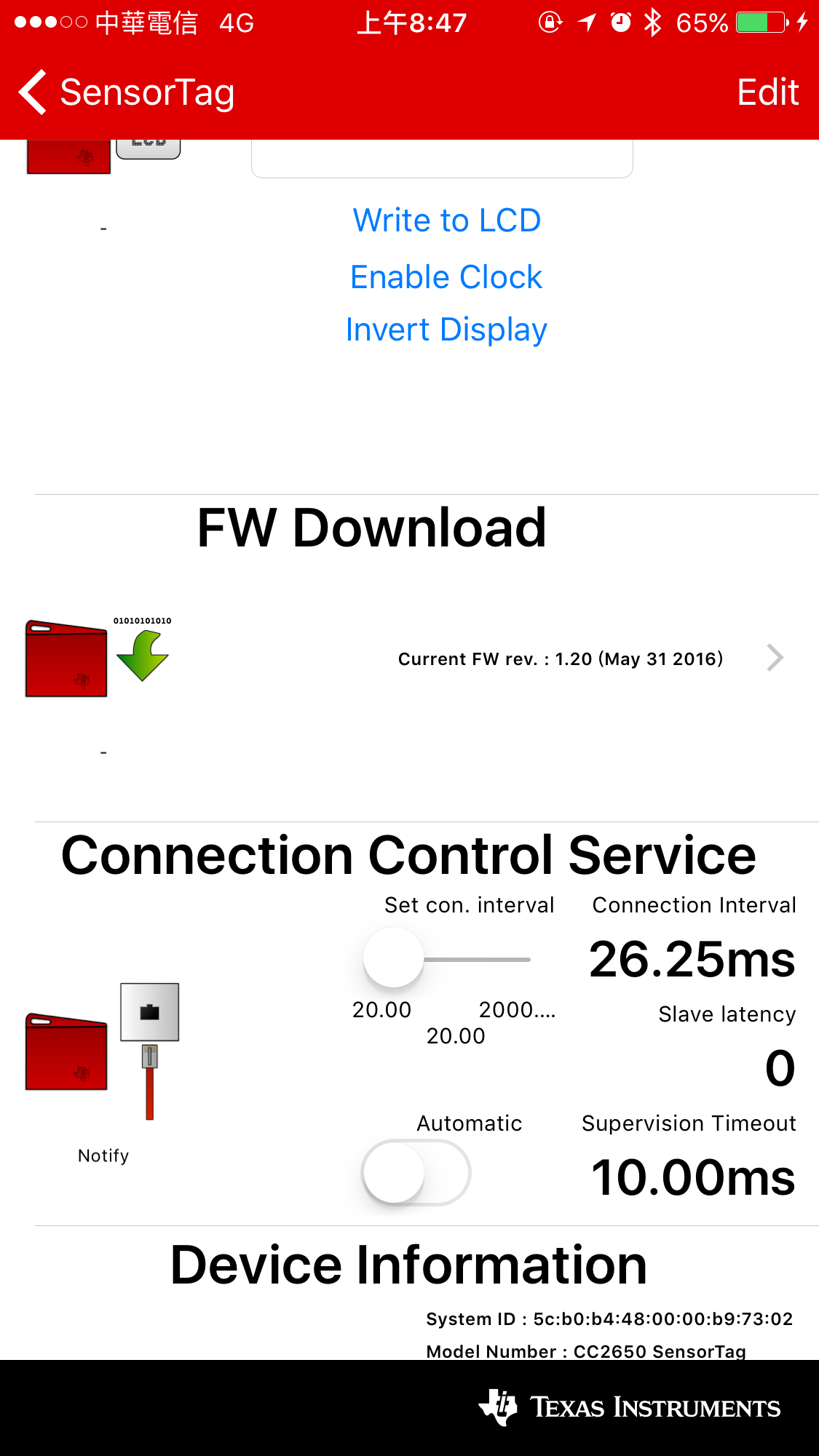Select the red SensorTag icon above Write to LCD
This screenshot has height=1456, width=819.
[68, 155]
